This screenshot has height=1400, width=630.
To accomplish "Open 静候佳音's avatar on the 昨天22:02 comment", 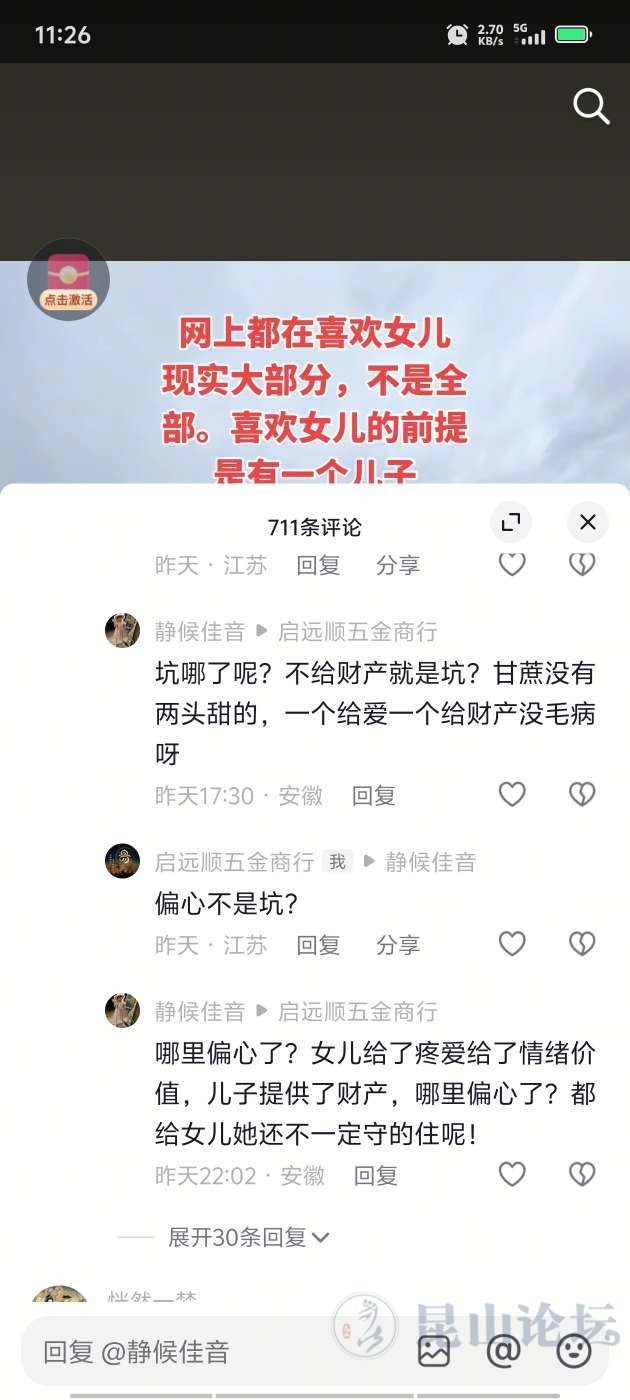I will tap(123, 1011).
